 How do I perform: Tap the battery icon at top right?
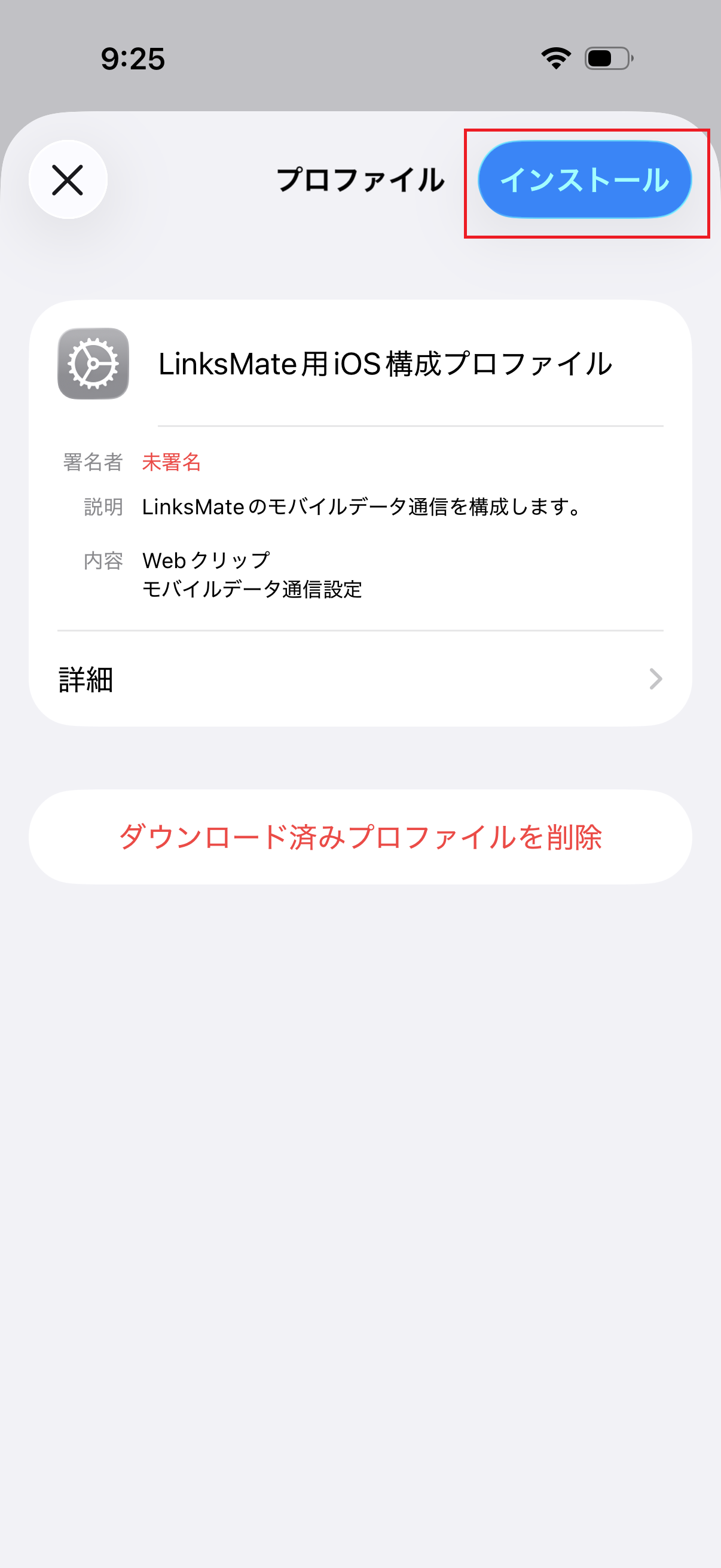(x=607, y=57)
